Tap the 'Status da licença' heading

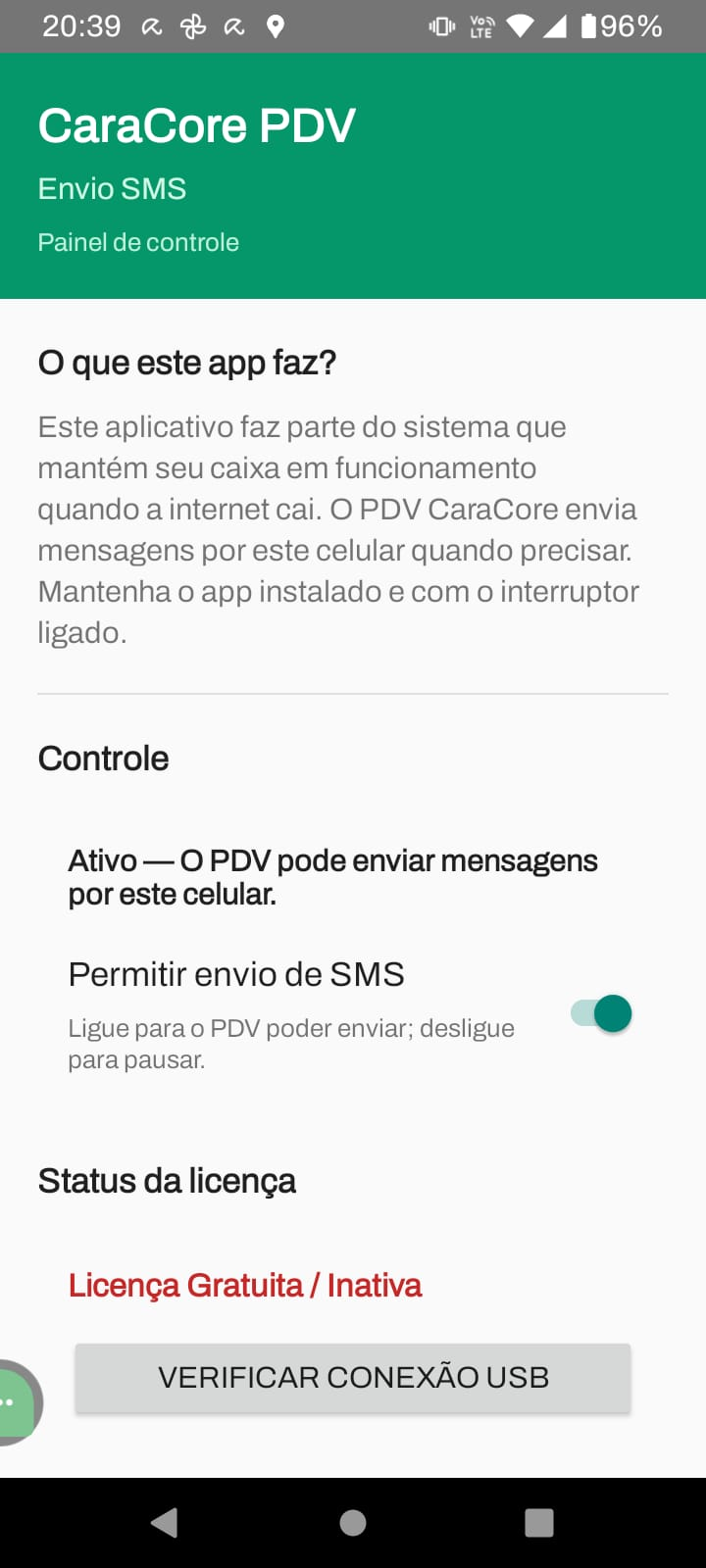point(167,1181)
